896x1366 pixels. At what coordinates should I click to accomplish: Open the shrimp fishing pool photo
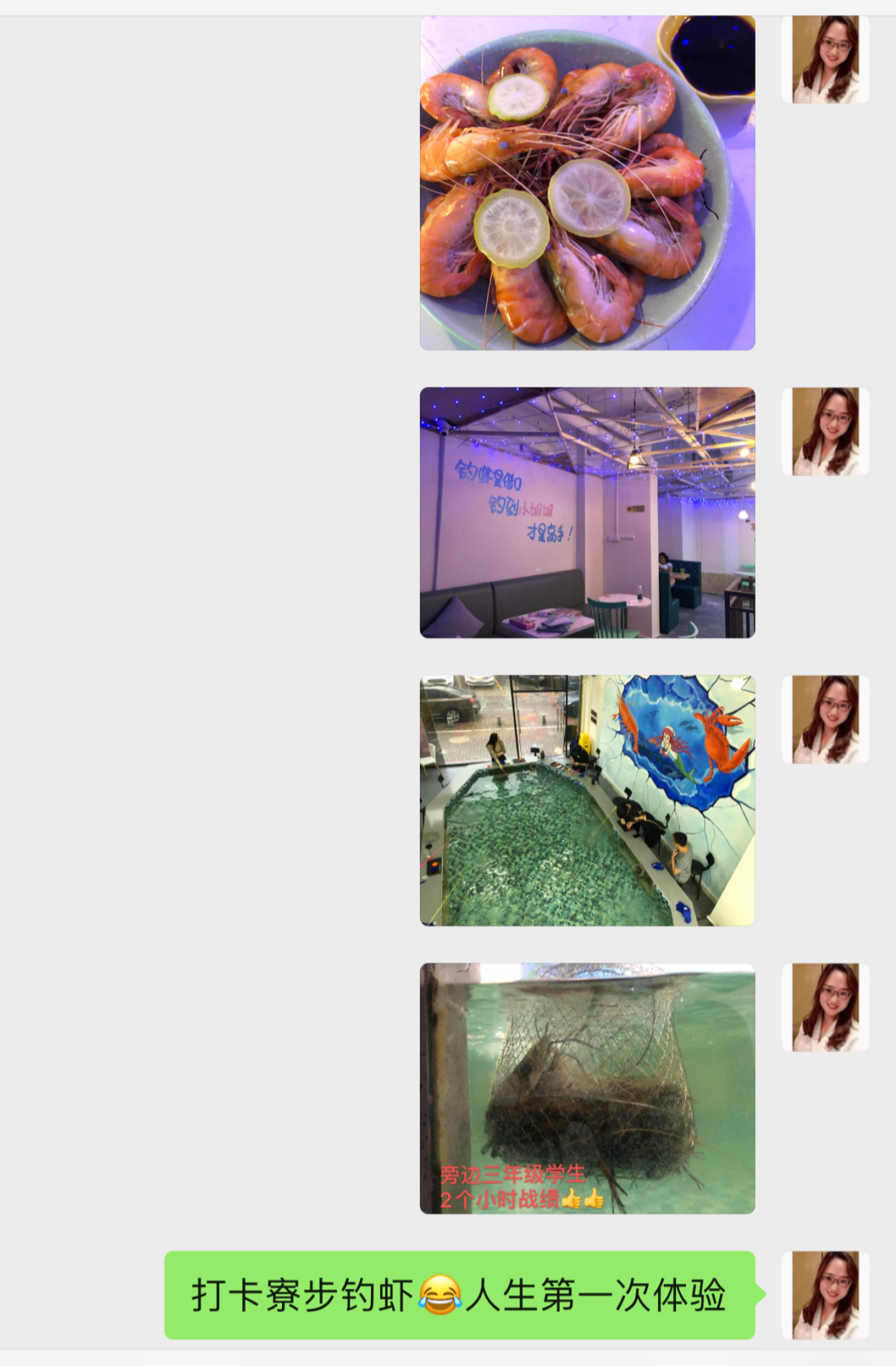587,800
